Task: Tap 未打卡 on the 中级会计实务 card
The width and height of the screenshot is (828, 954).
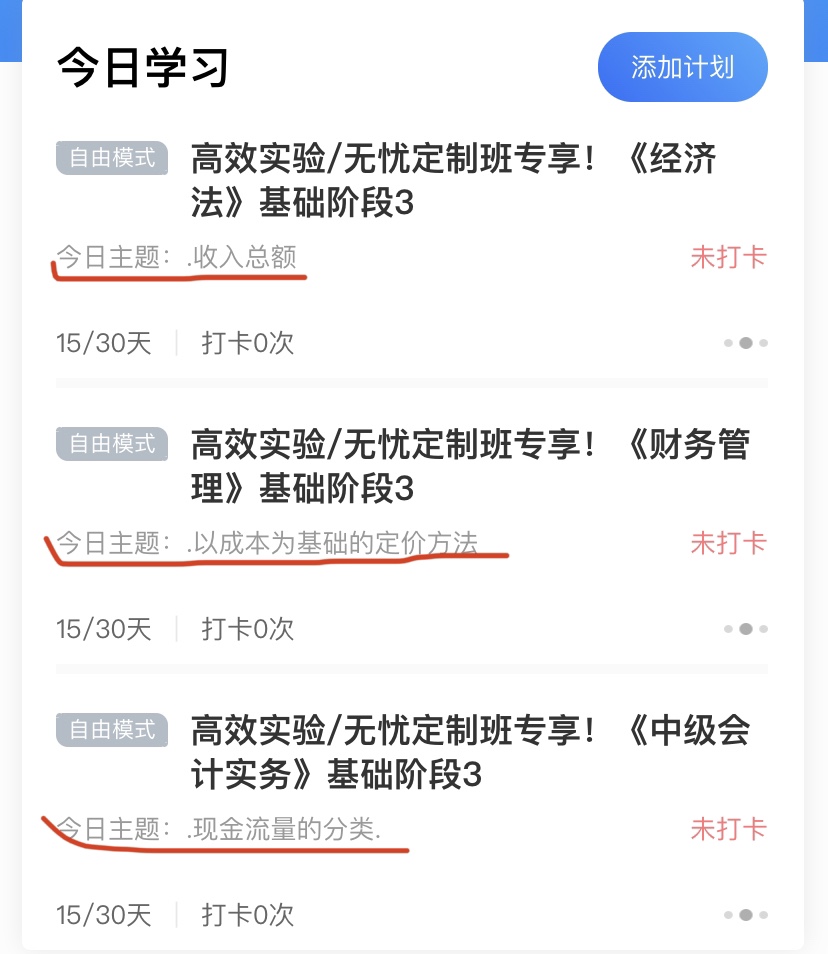Action: pyautogui.click(x=730, y=829)
